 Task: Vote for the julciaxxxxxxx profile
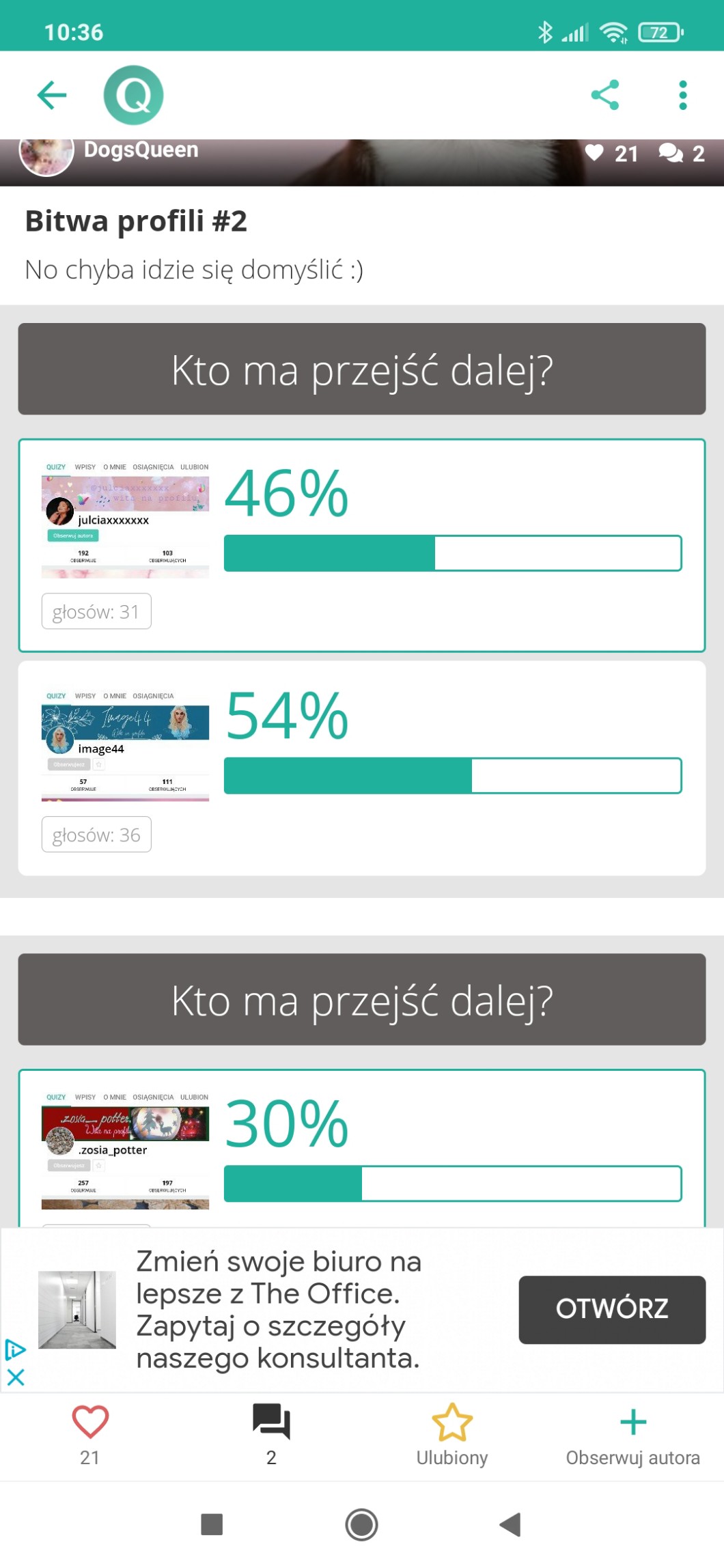point(361,545)
